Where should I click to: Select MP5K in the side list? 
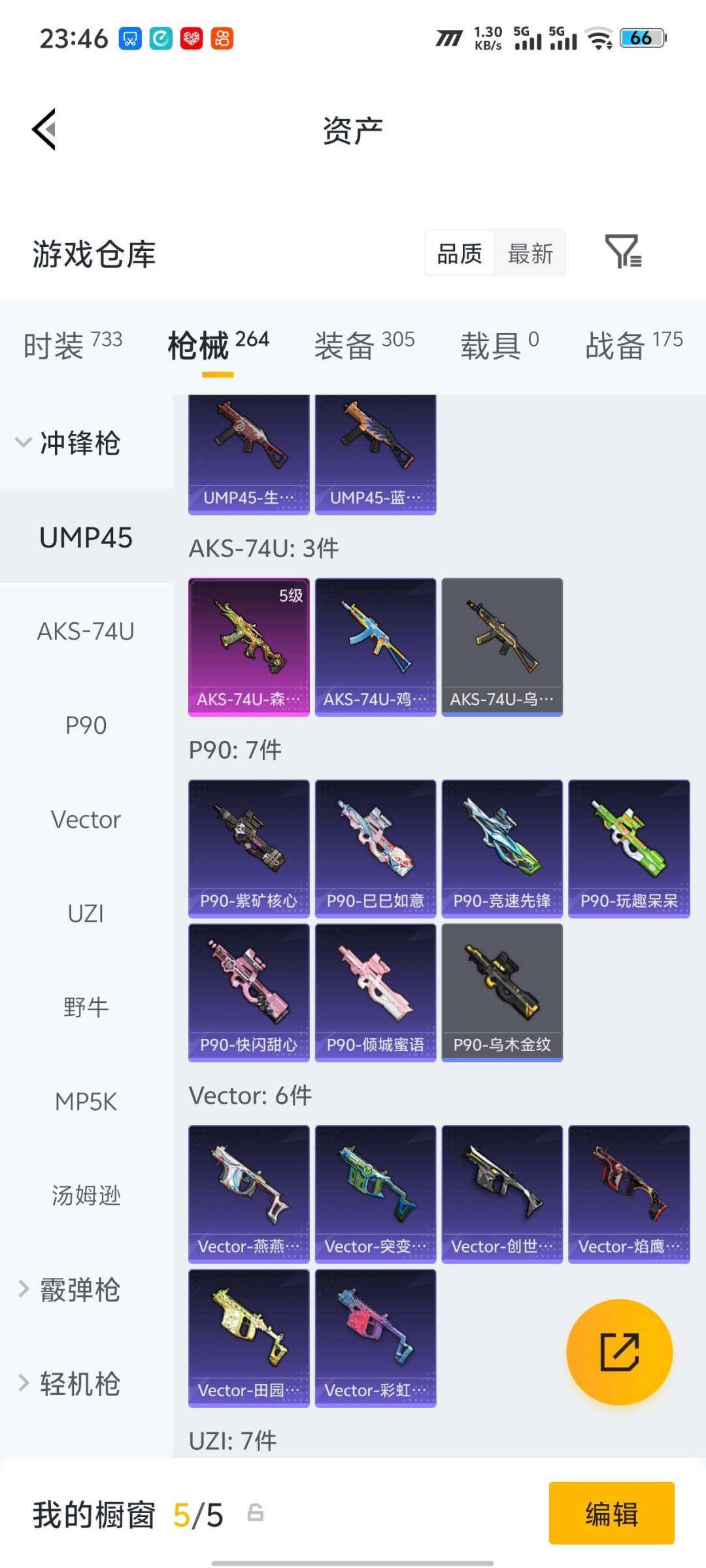(x=86, y=1102)
